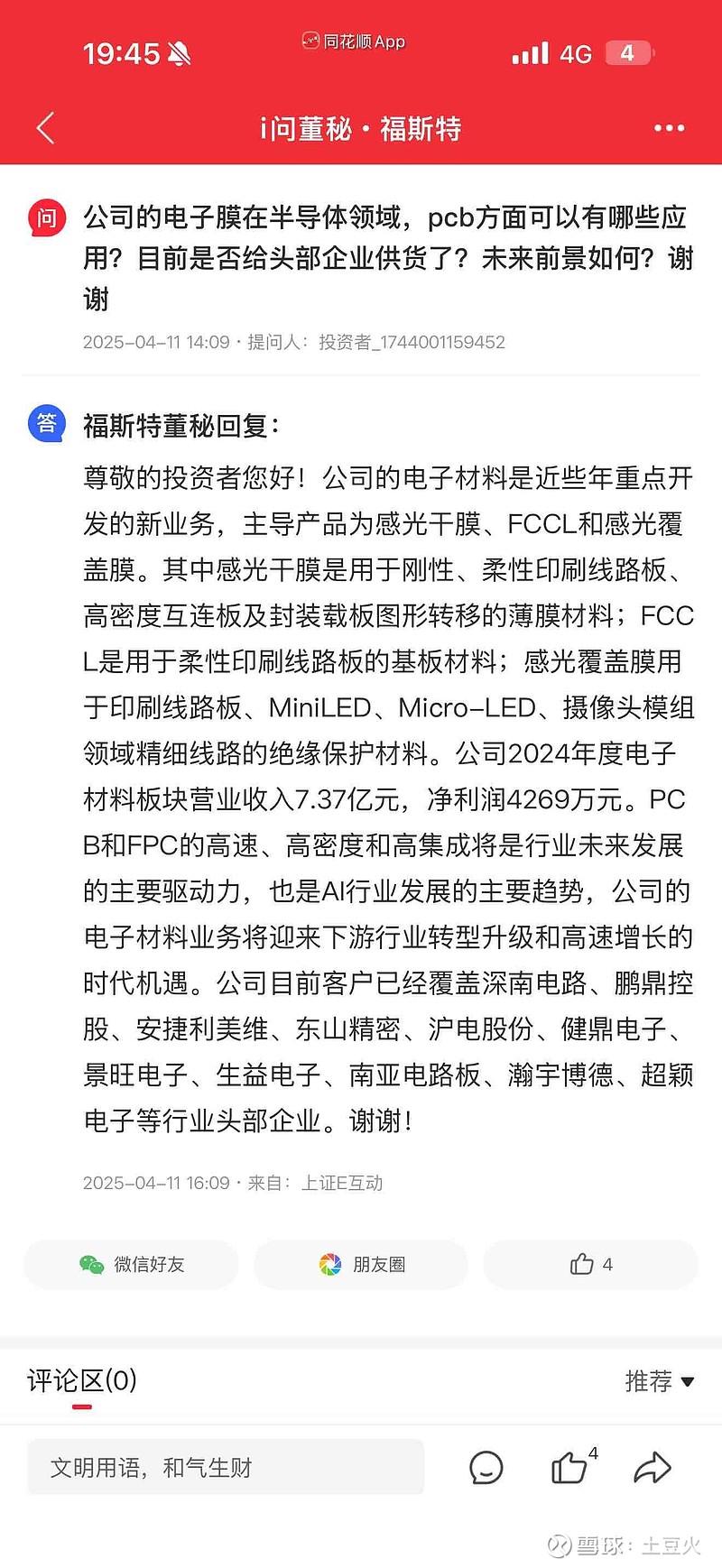This screenshot has height=1568, width=722.
Task: Tap the i问董秘·福斯特 title bar
Action: (360, 128)
